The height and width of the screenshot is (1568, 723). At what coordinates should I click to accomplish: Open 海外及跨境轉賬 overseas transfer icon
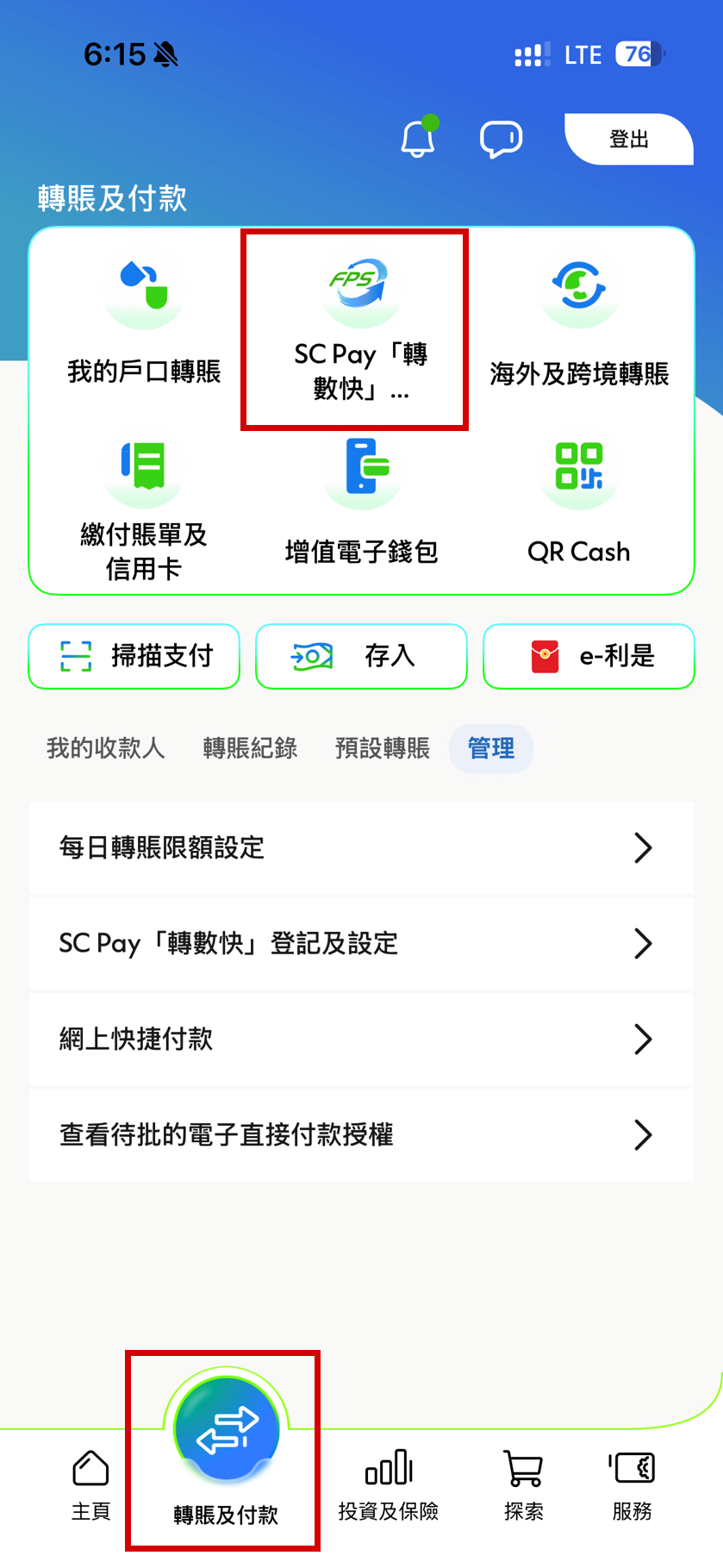(x=578, y=319)
